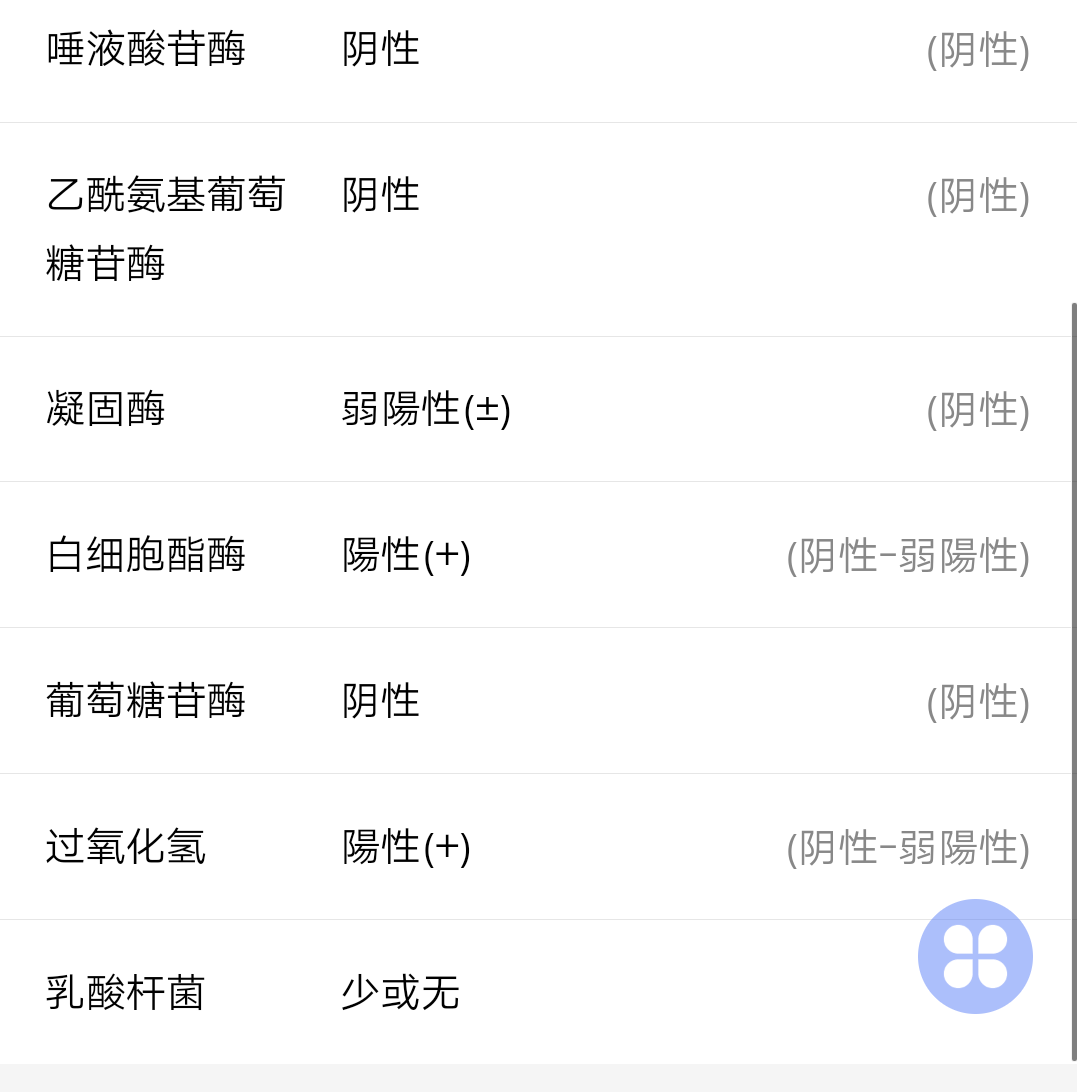Tap the 乳酸杆菌 row label

tap(124, 992)
